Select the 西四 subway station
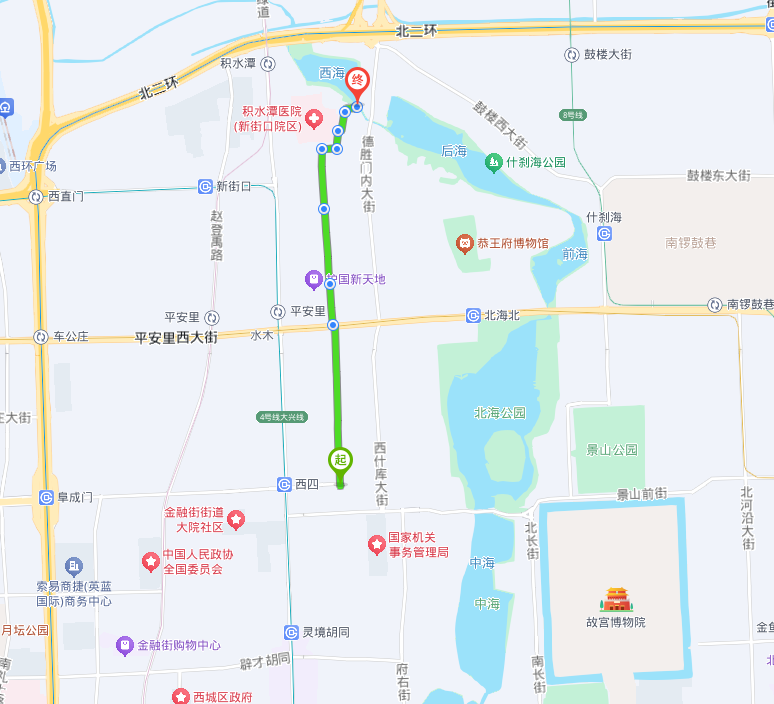The height and width of the screenshot is (704, 774). [x=284, y=484]
